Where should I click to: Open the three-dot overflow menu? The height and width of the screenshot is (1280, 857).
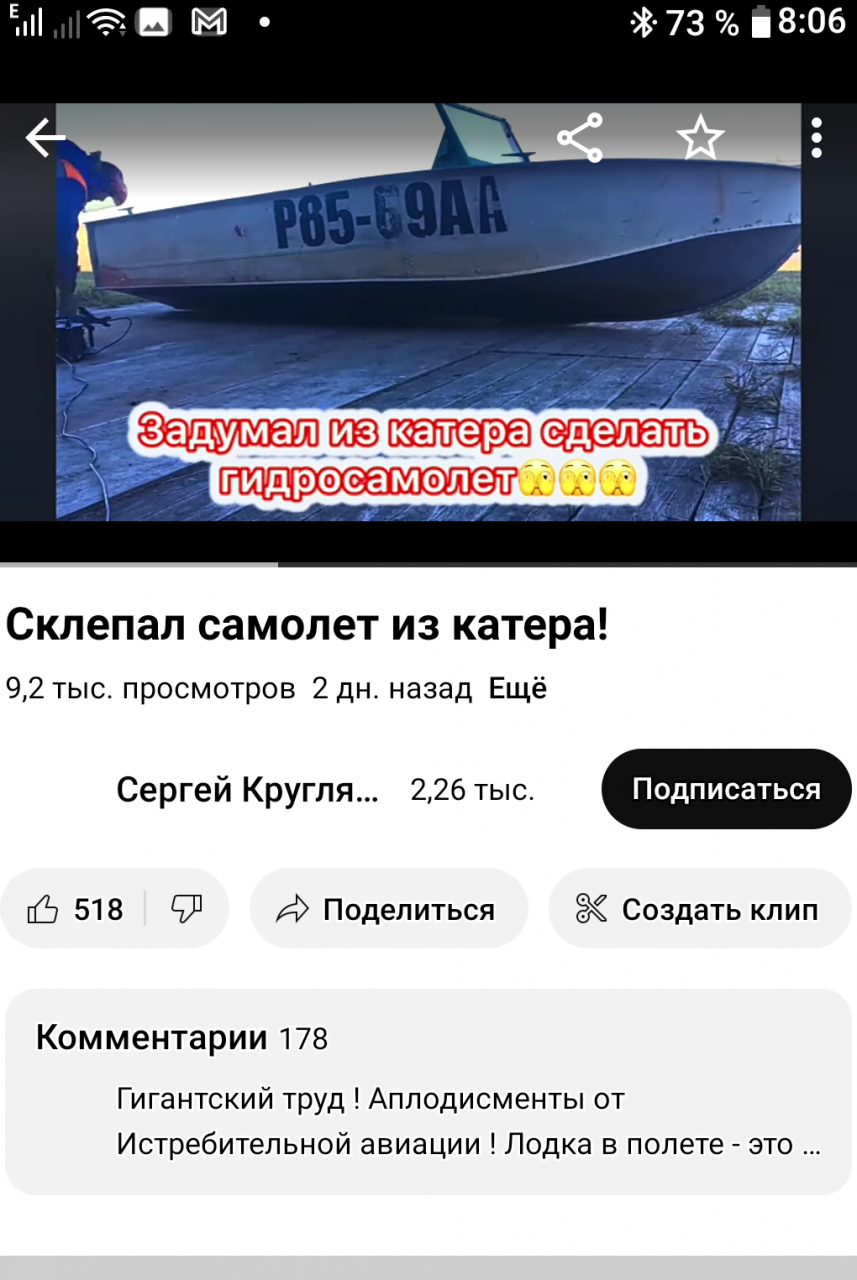point(816,138)
